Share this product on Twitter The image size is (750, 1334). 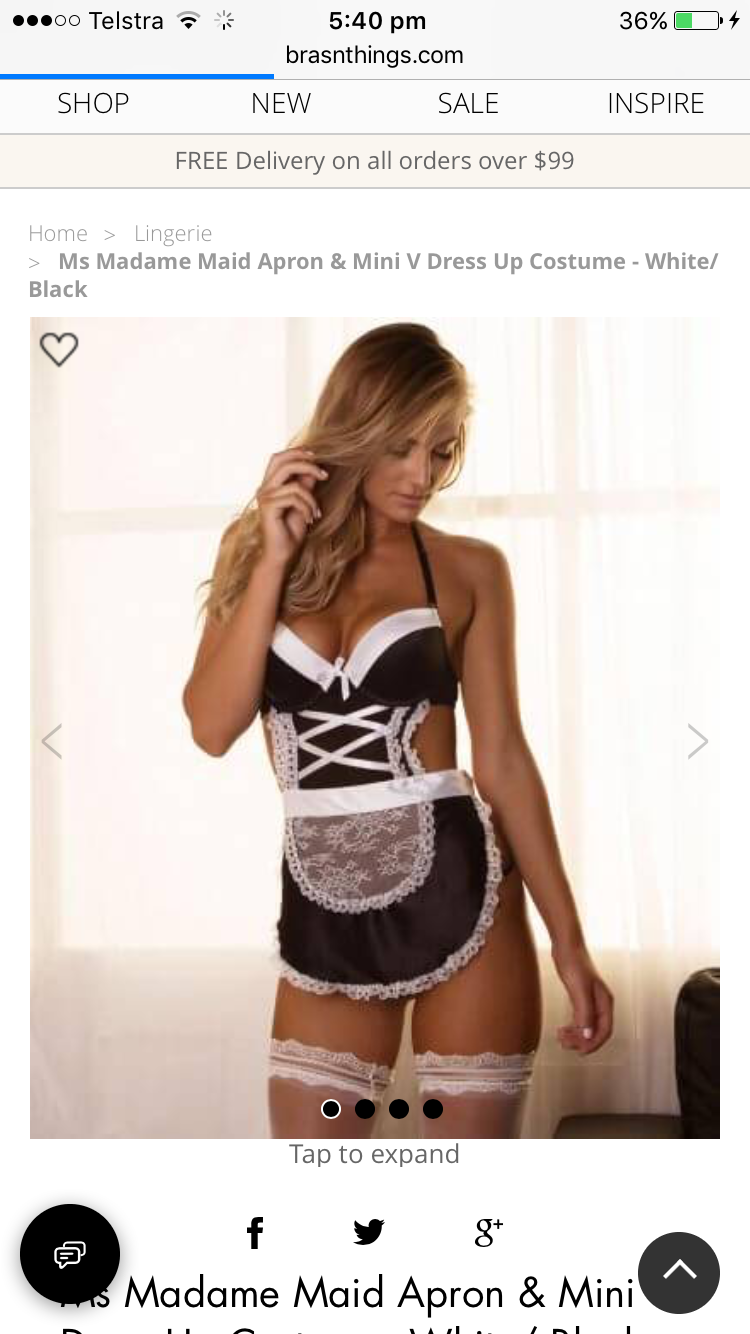[369, 1233]
